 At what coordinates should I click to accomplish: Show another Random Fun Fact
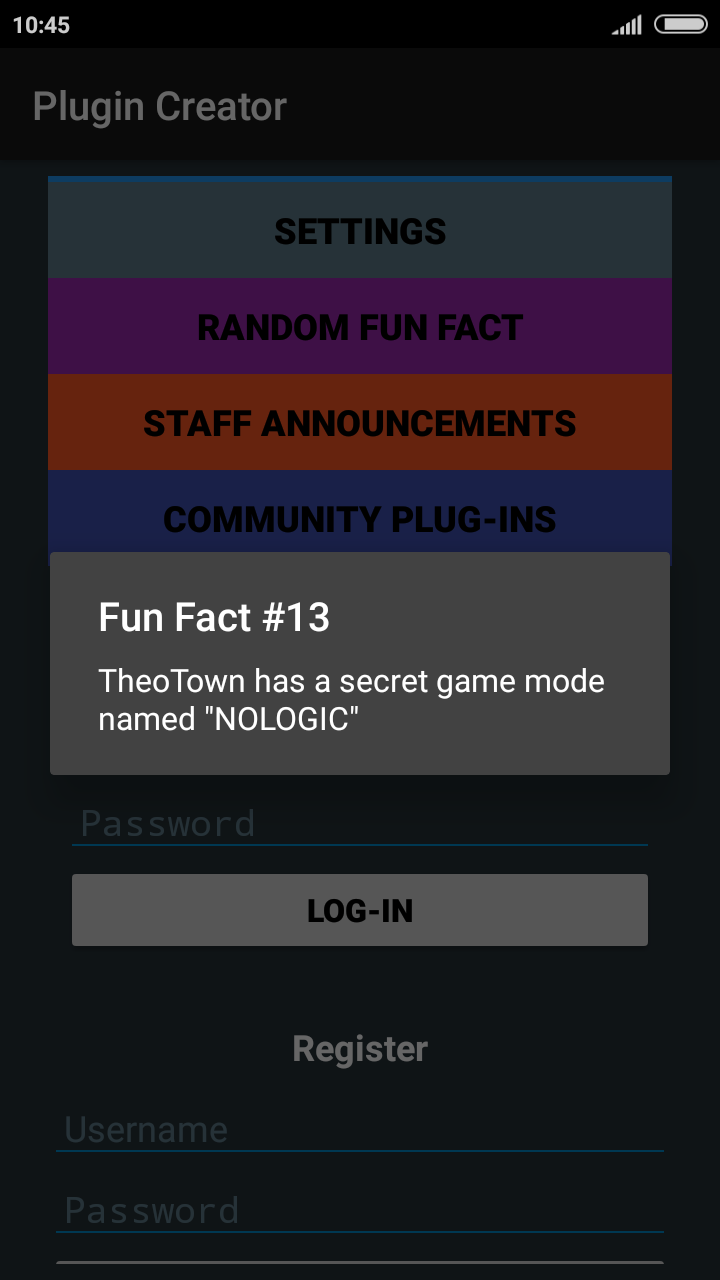(360, 326)
